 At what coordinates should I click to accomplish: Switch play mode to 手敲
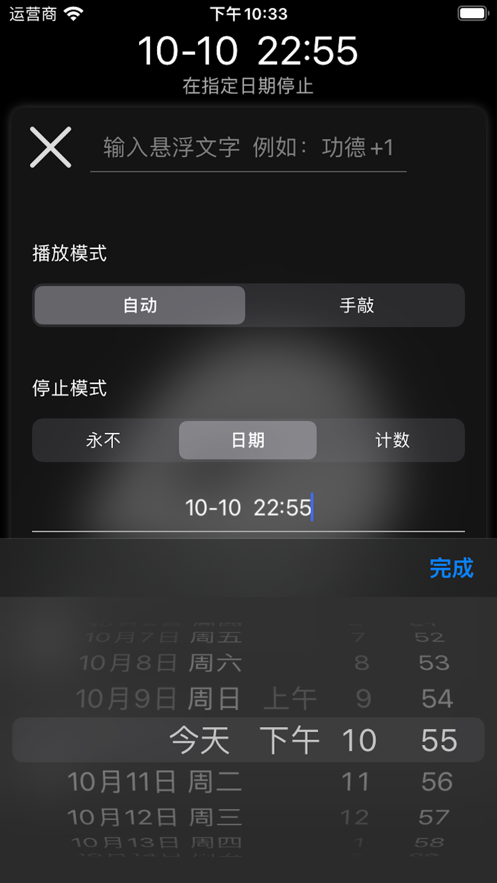356,305
